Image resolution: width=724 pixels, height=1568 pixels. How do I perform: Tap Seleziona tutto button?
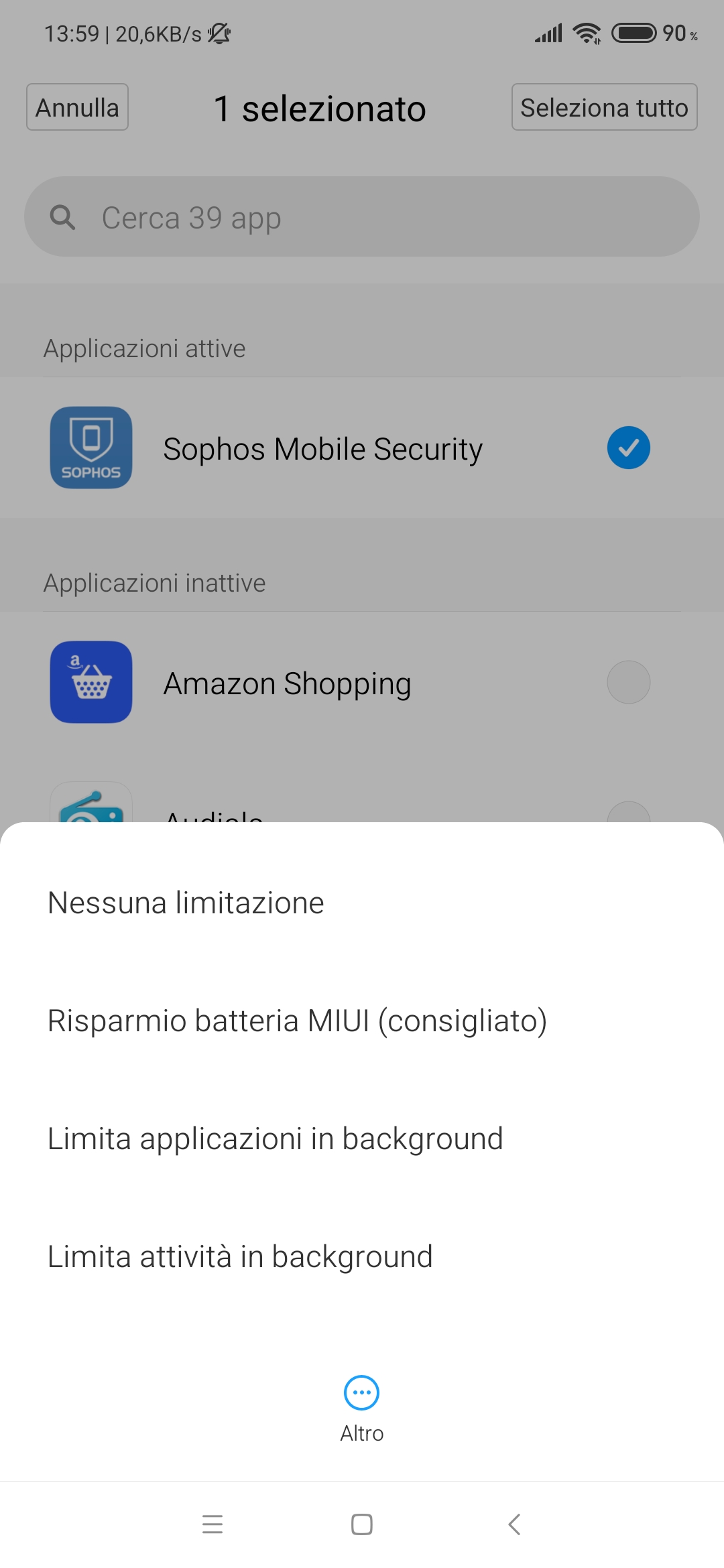[x=604, y=107]
